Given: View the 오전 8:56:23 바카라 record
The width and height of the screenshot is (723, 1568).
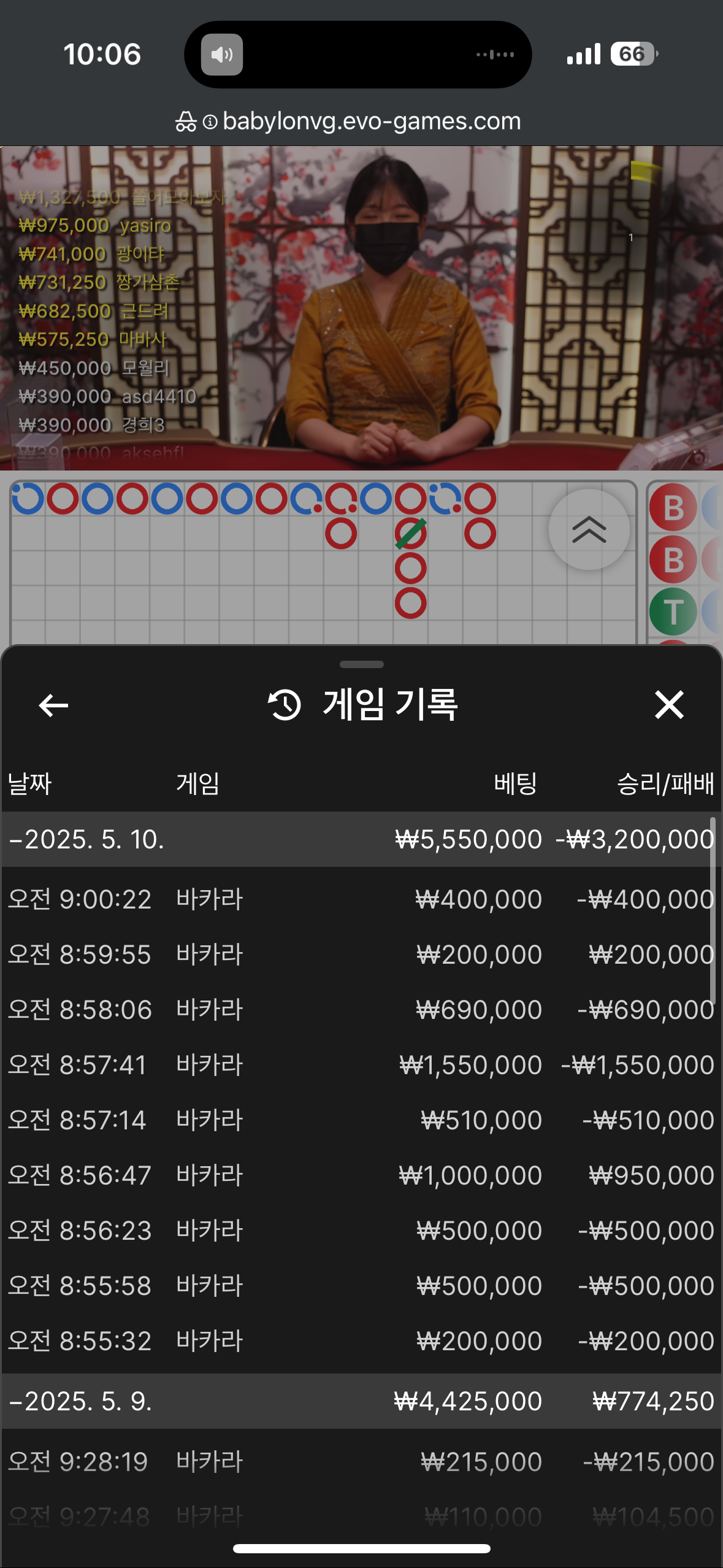Looking at the screenshot, I should [x=361, y=1231].
